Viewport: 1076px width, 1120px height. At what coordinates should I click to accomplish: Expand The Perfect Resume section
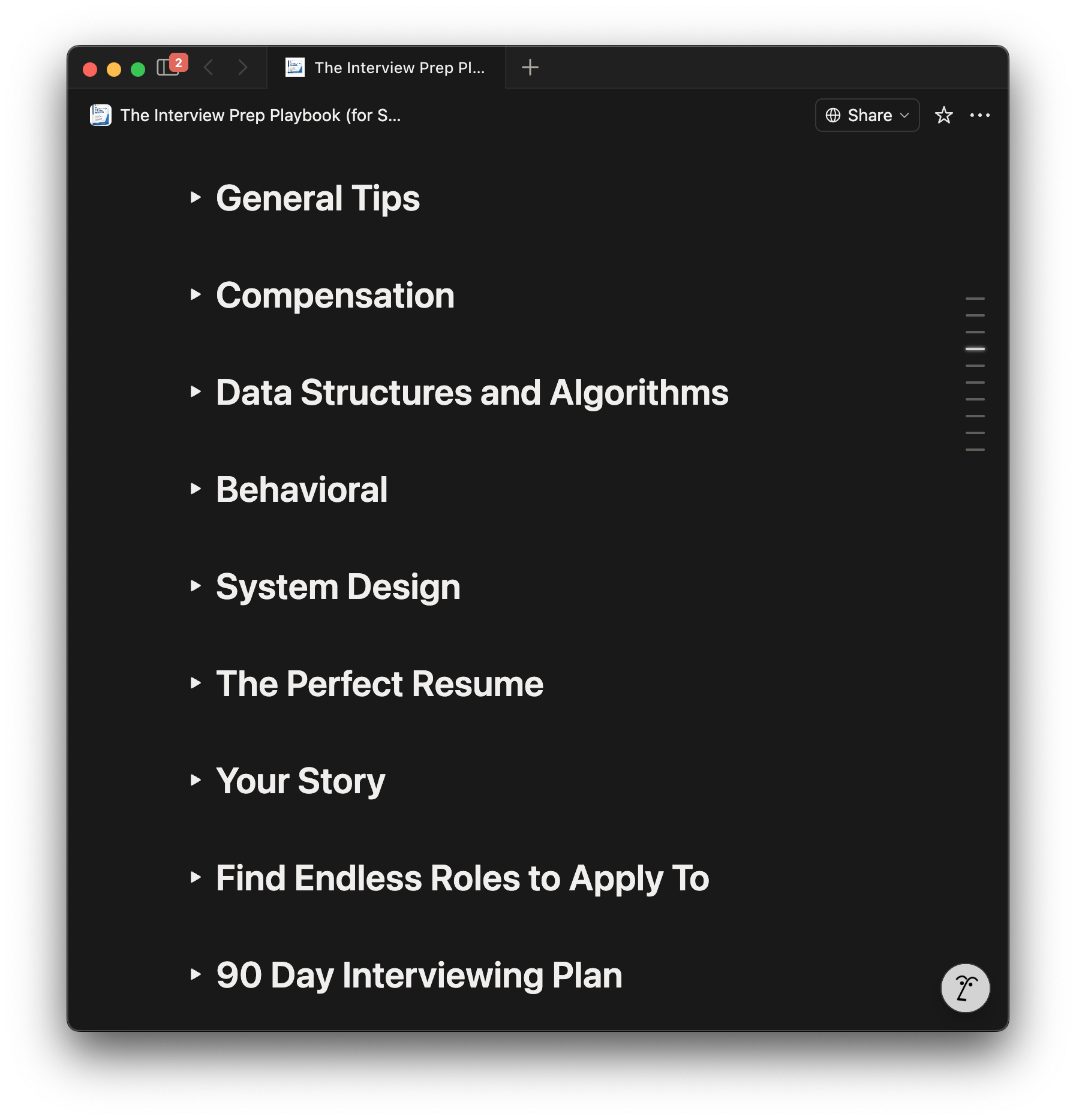[x=195, y=683]
